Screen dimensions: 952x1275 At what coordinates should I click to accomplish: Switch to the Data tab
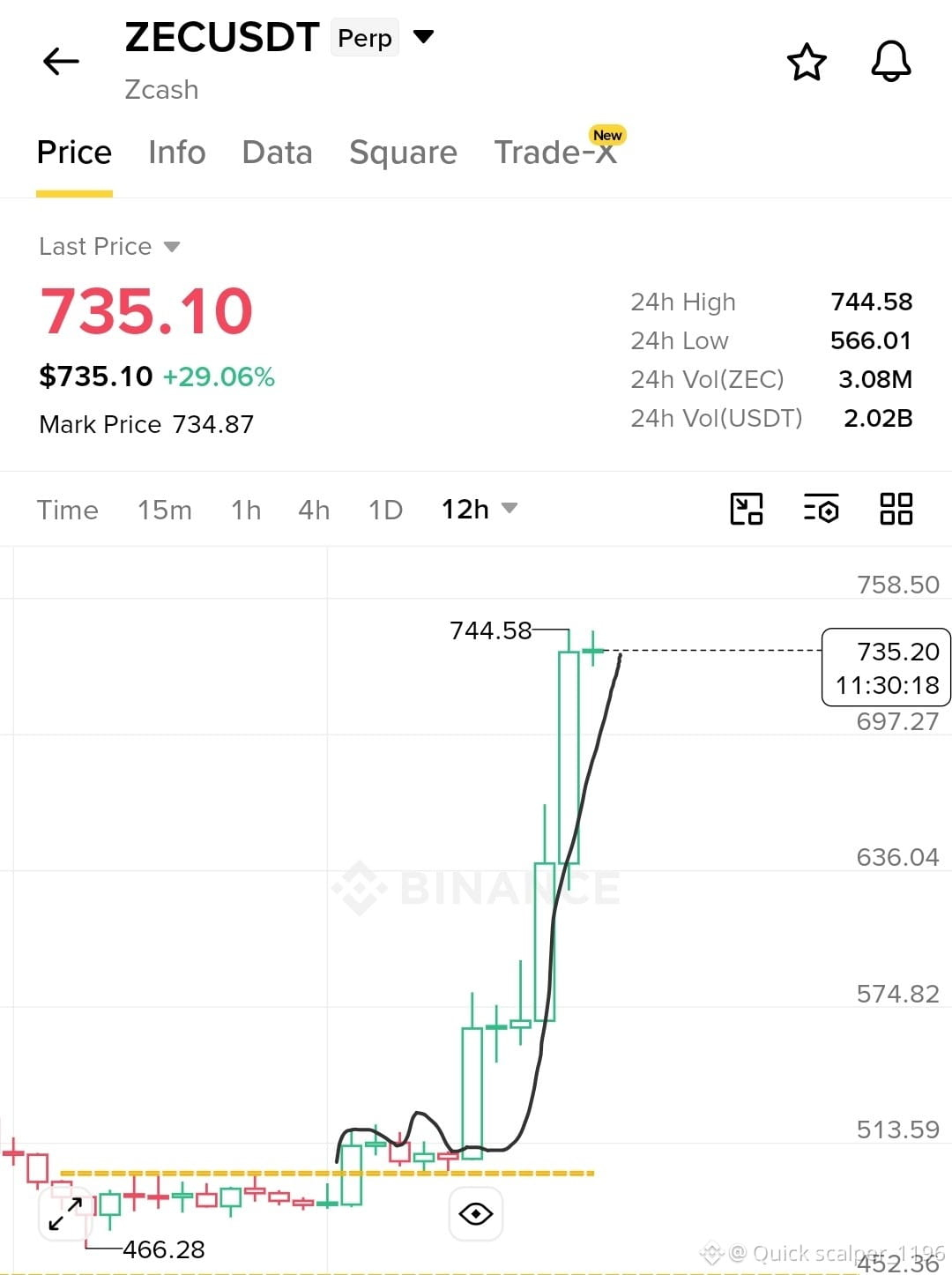pos(277,153)
